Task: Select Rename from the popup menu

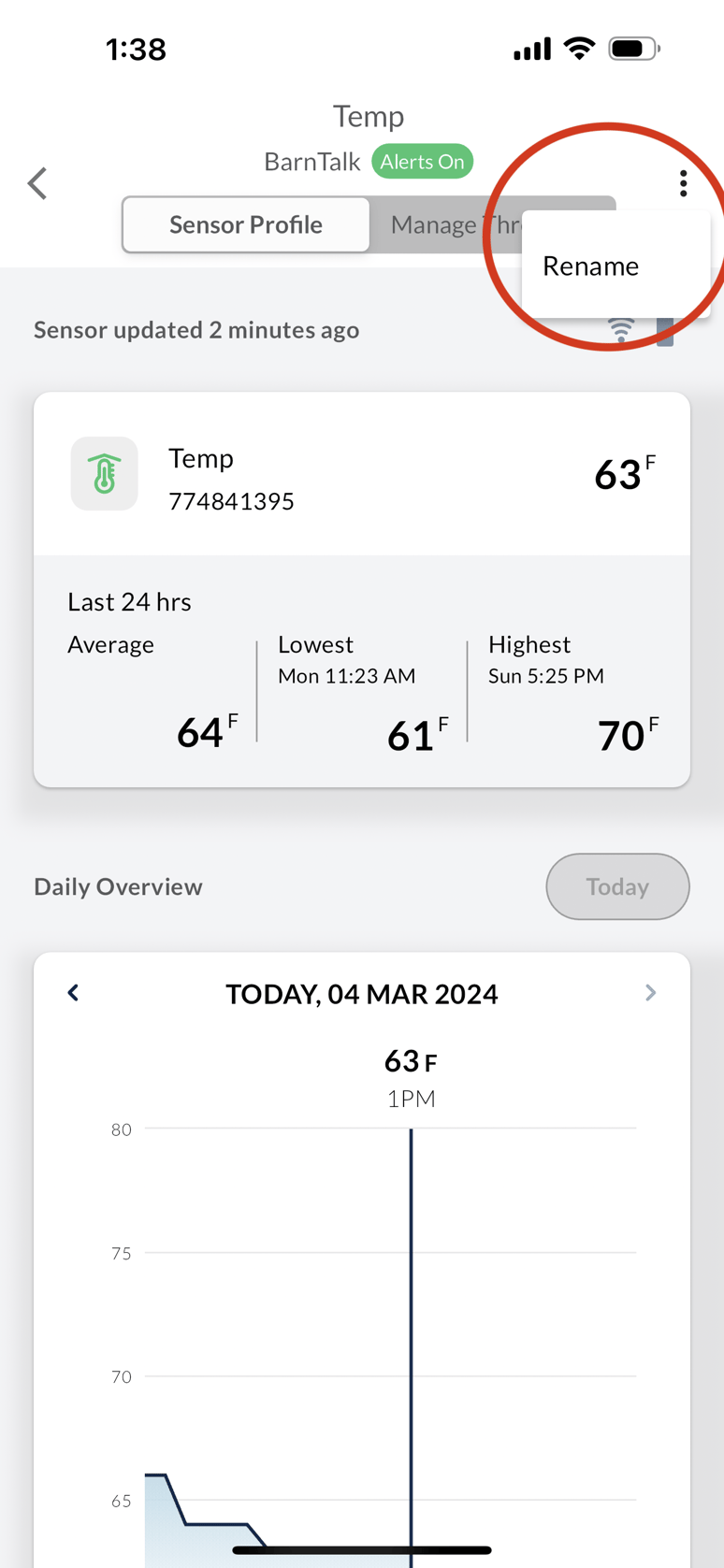Action: [x=591, y=266]
